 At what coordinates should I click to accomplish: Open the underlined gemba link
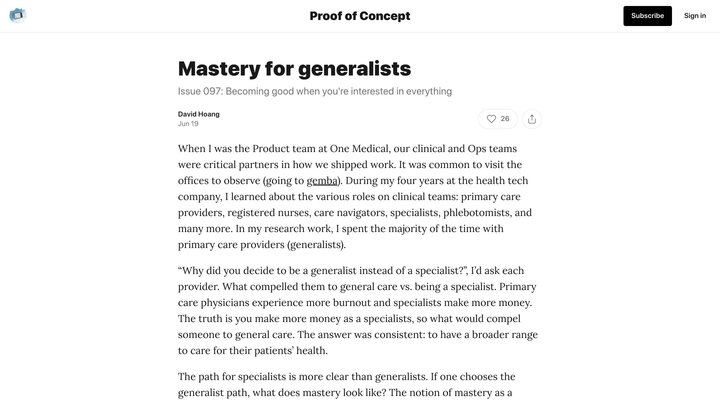pyautogui.click(x=323, y=181)
